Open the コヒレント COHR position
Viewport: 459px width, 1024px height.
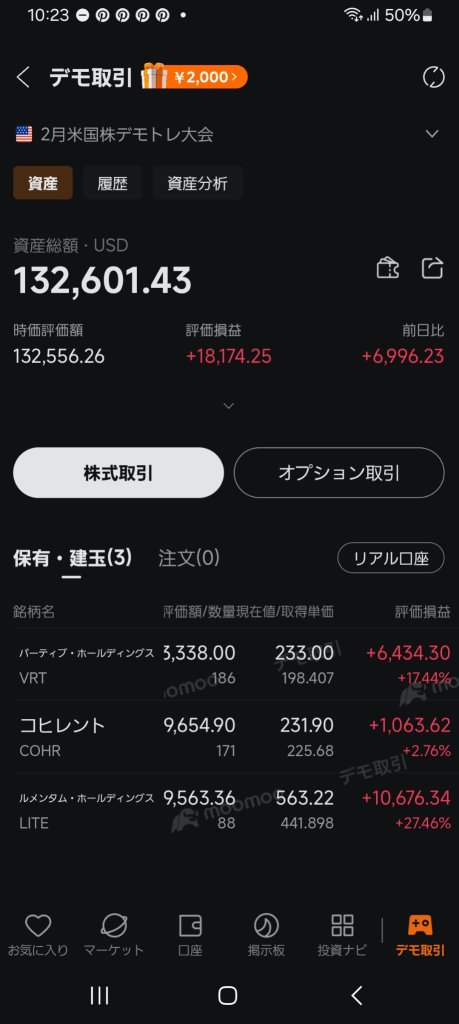click(229, 737)
